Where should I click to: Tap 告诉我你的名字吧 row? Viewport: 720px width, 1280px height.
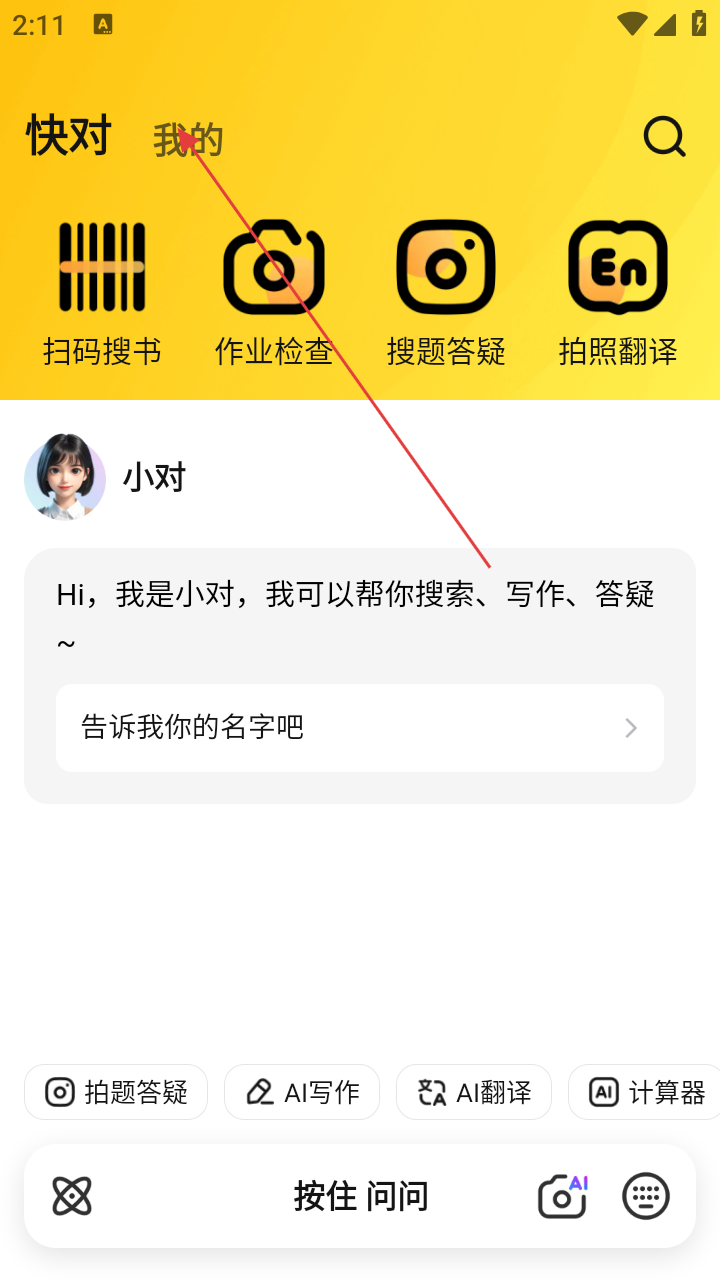coord(360,727)
